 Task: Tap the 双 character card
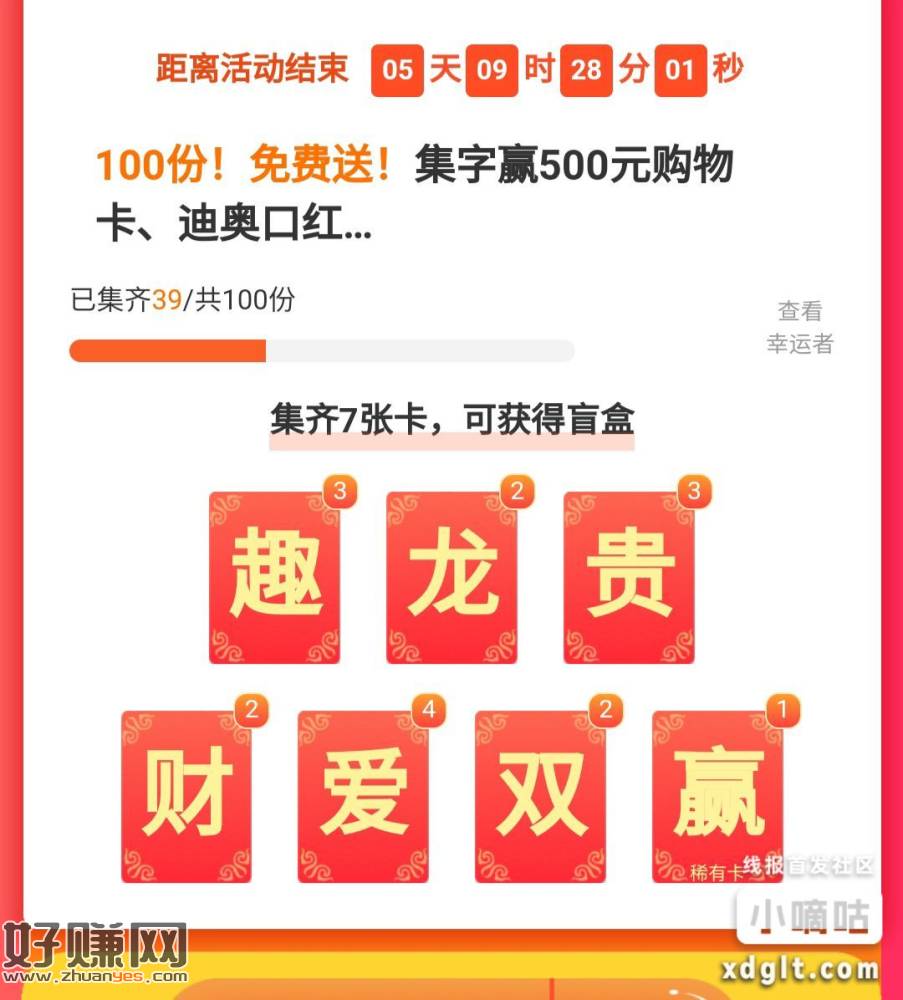click(x=540, y=796)
